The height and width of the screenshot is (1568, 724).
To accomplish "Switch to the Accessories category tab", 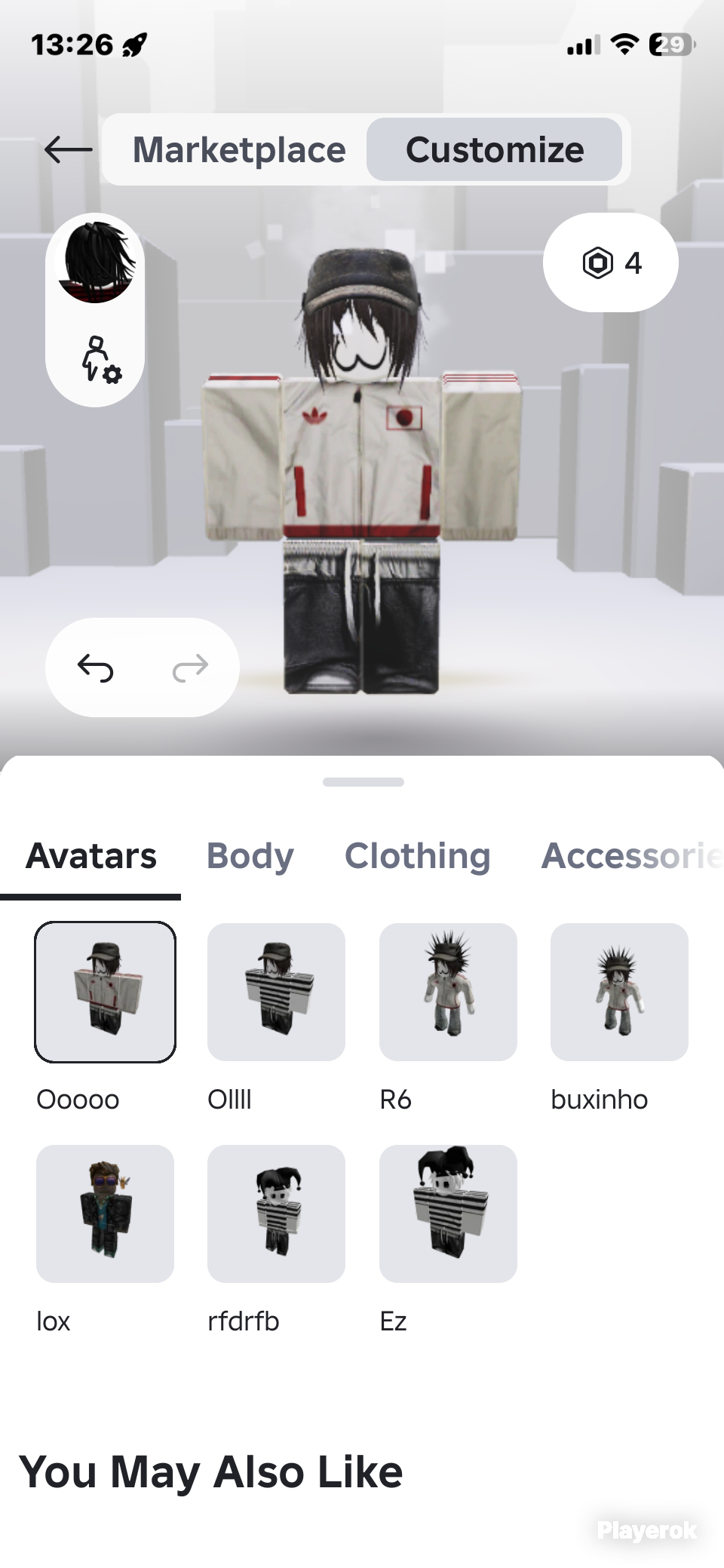I will [632, 856].
